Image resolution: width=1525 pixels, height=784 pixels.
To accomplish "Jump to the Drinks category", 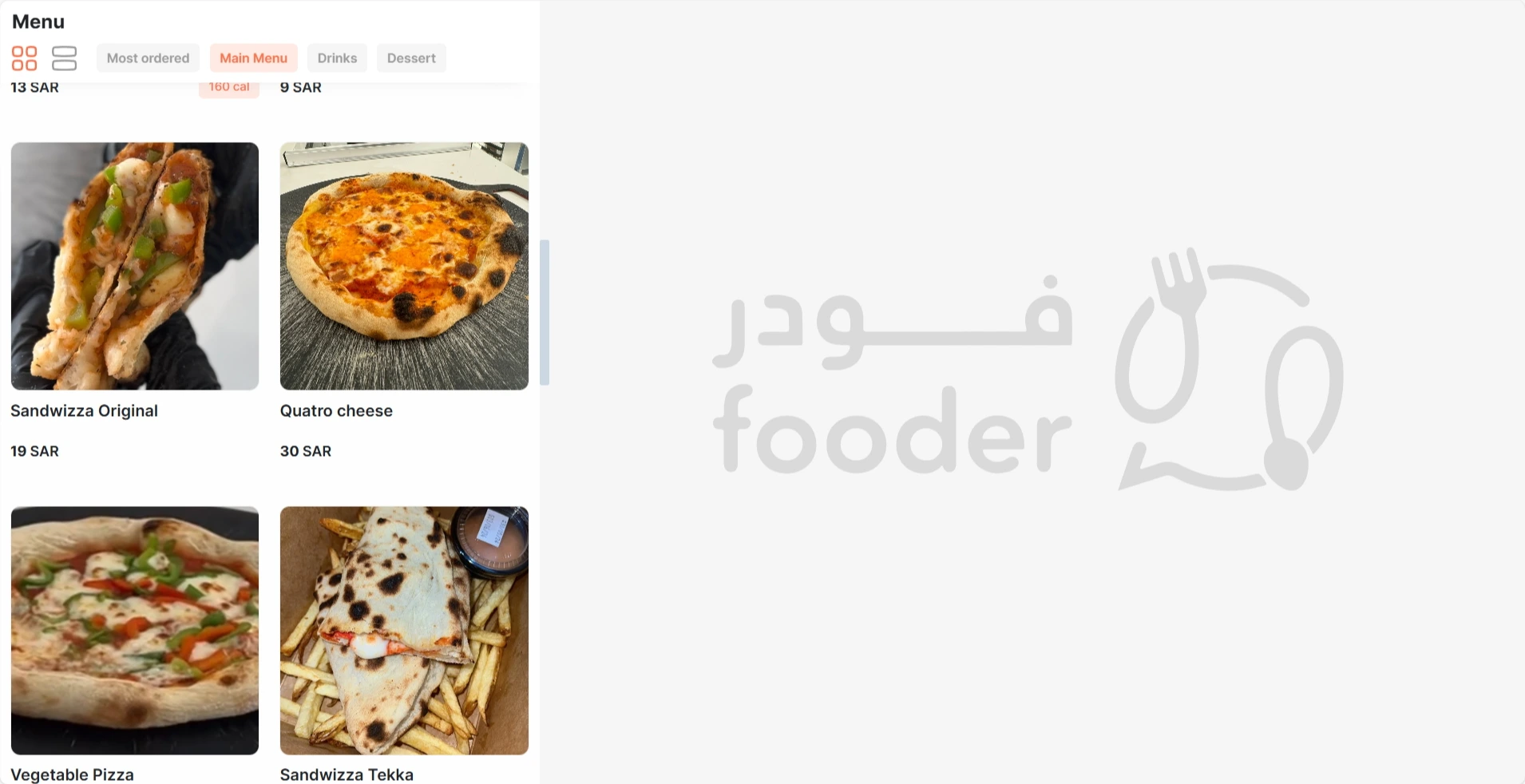I will pyautogui.click(x=337, y=58).
